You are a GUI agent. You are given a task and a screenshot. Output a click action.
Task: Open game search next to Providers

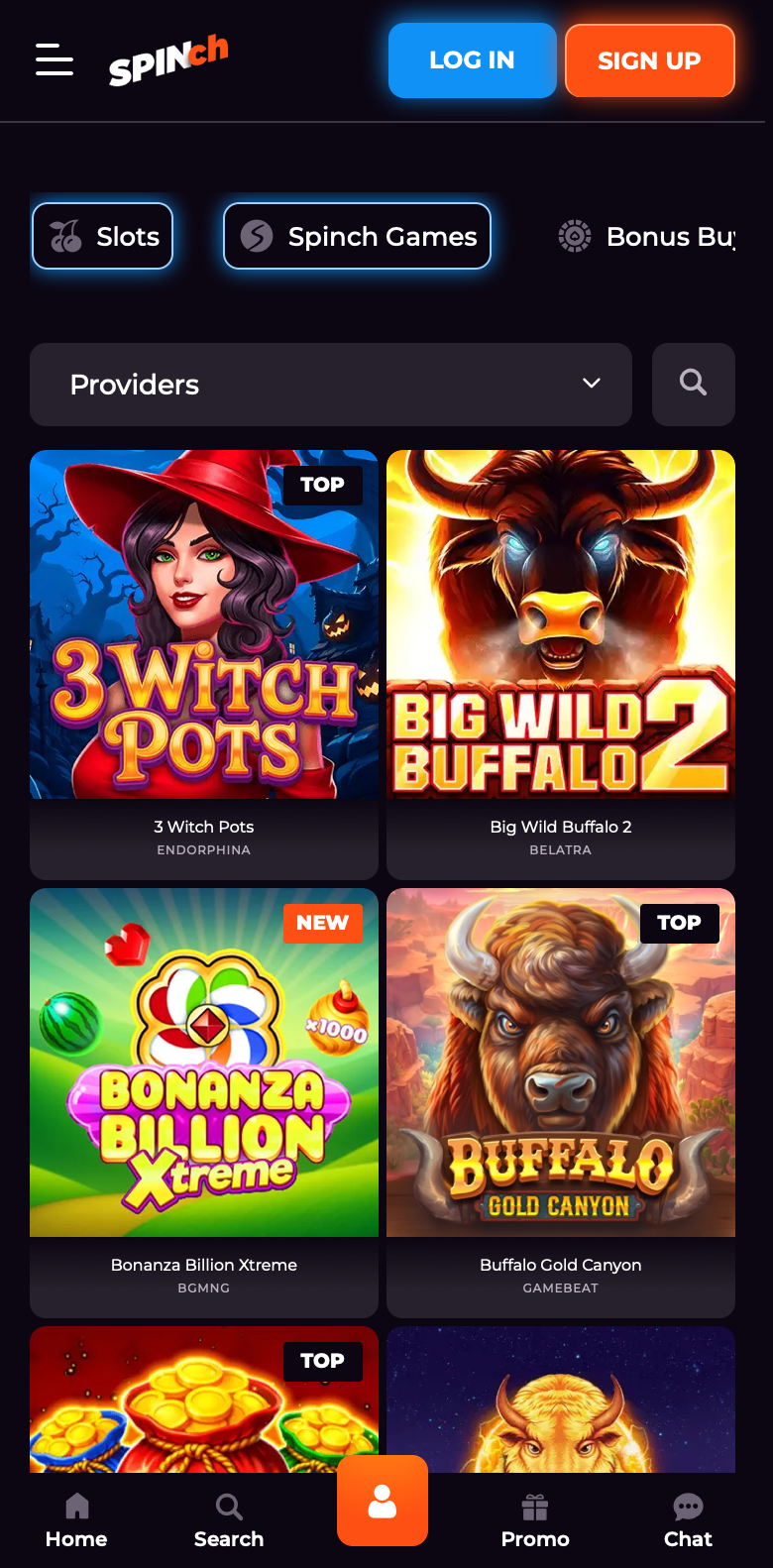coord(694,385)
